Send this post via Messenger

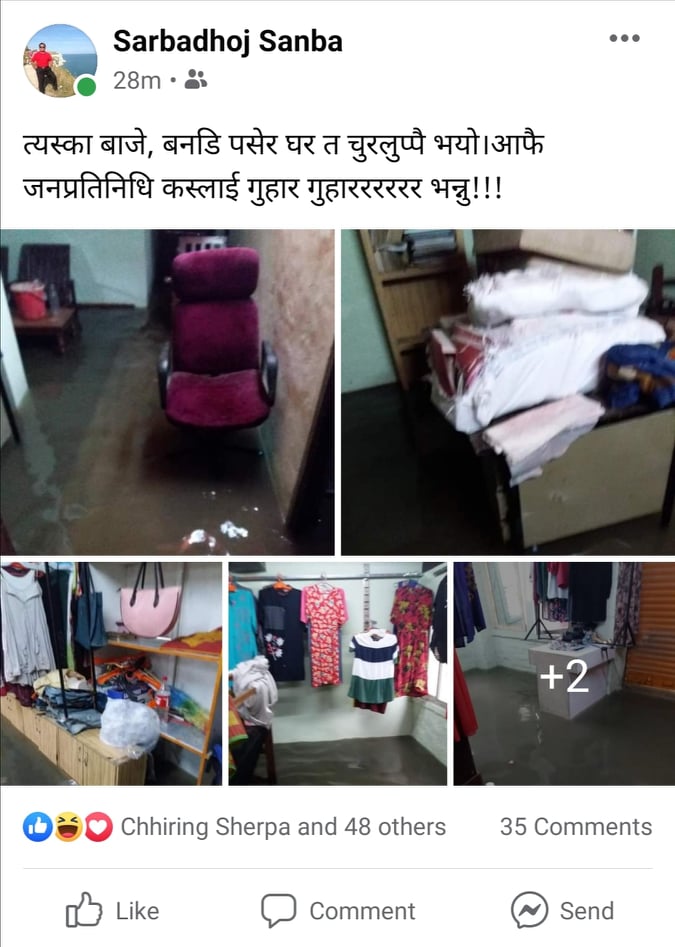[562, 911]
